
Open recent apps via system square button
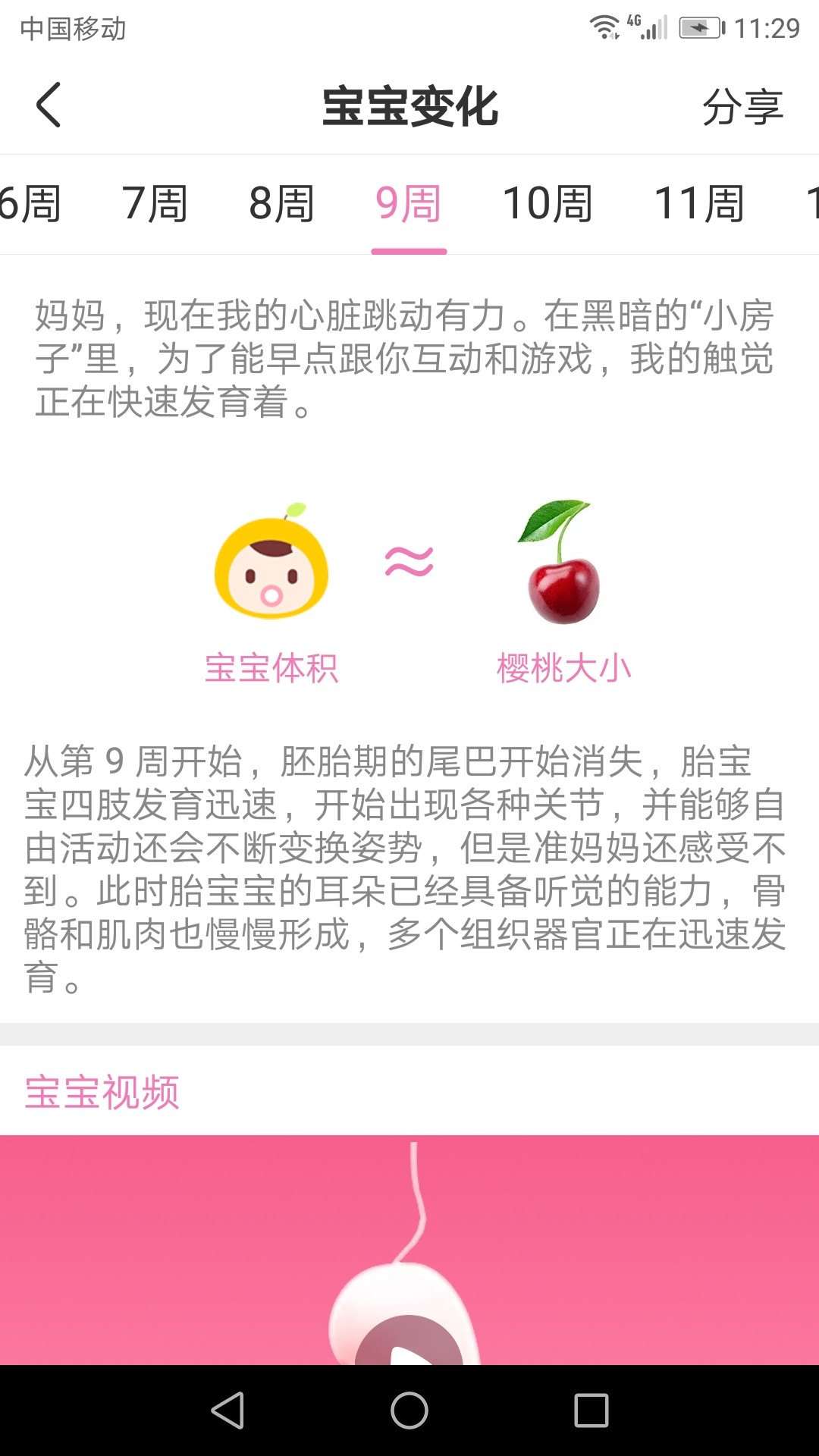[x=591, y=1410]
